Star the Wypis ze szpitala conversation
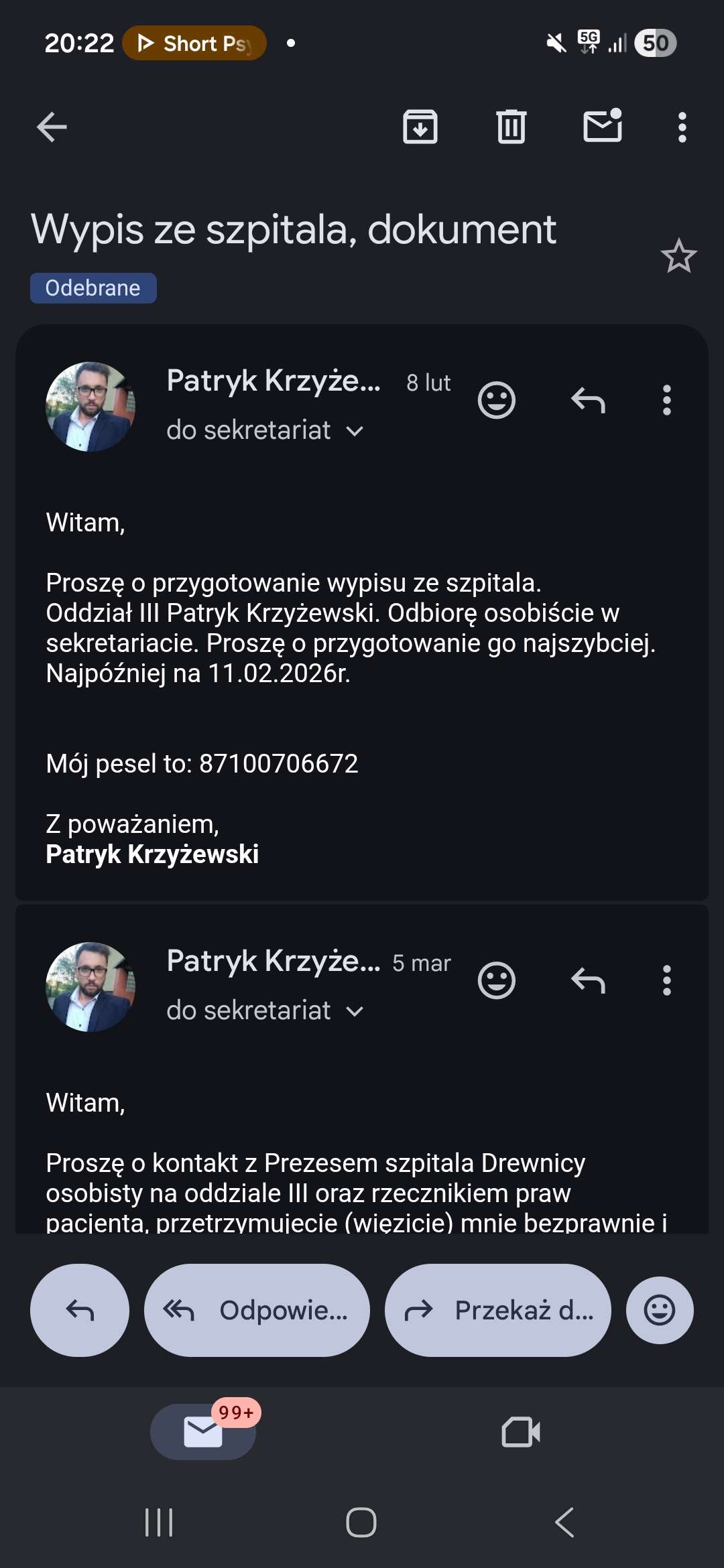This screenshot has width=724, height=1568. coord(678,256)
